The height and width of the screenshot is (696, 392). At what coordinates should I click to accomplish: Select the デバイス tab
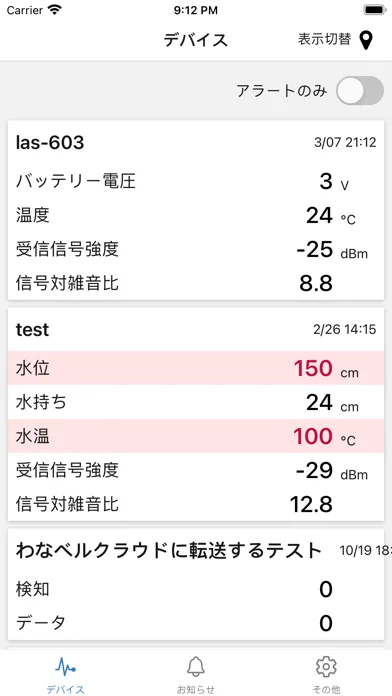coord(65,675)
